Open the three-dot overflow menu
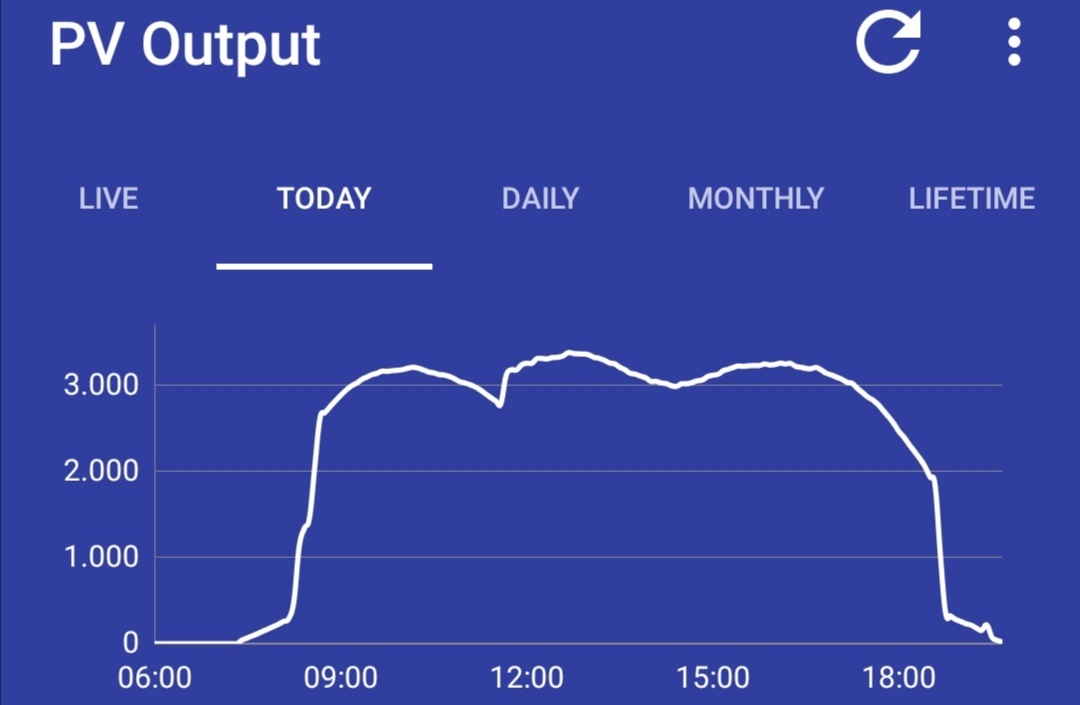 pos(1014,43)
